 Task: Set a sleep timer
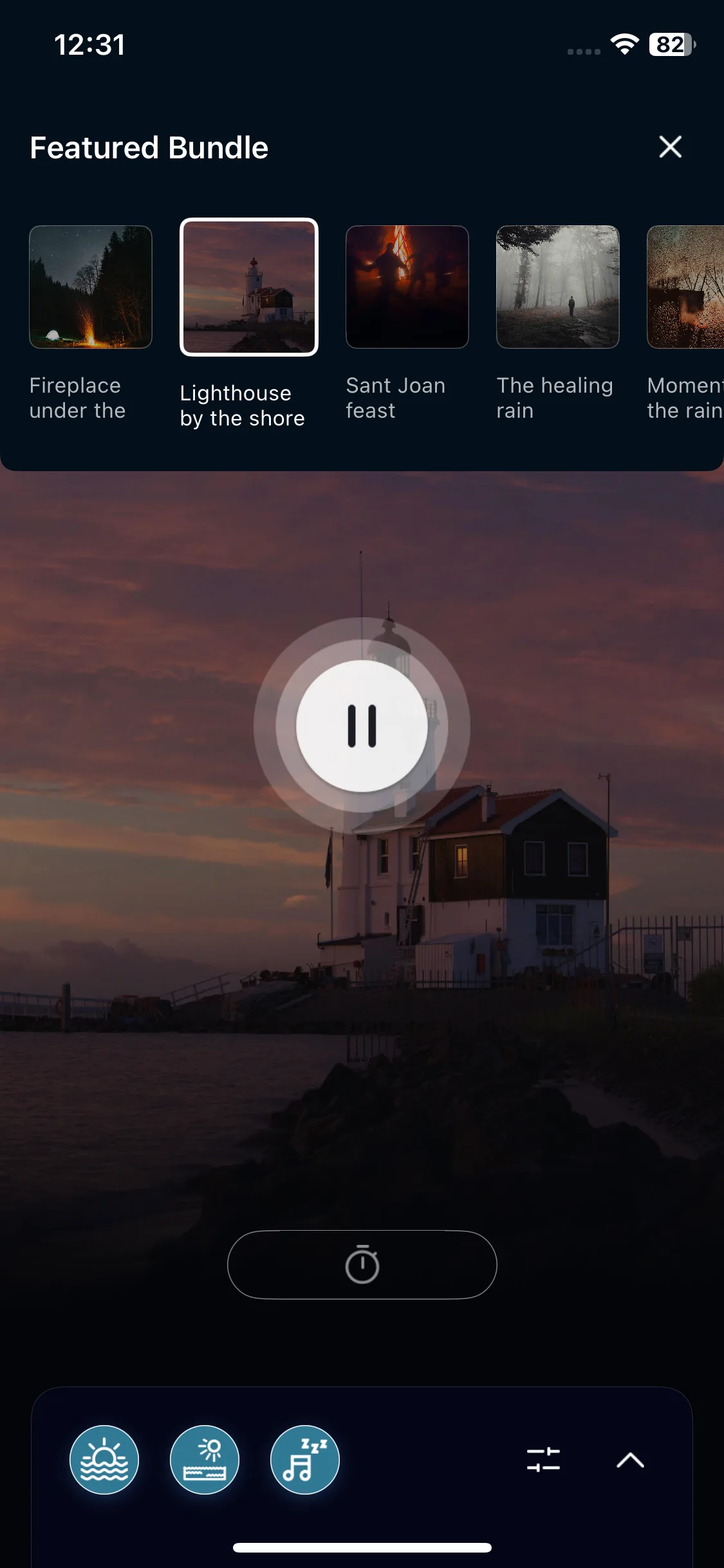pos(362,1265)
